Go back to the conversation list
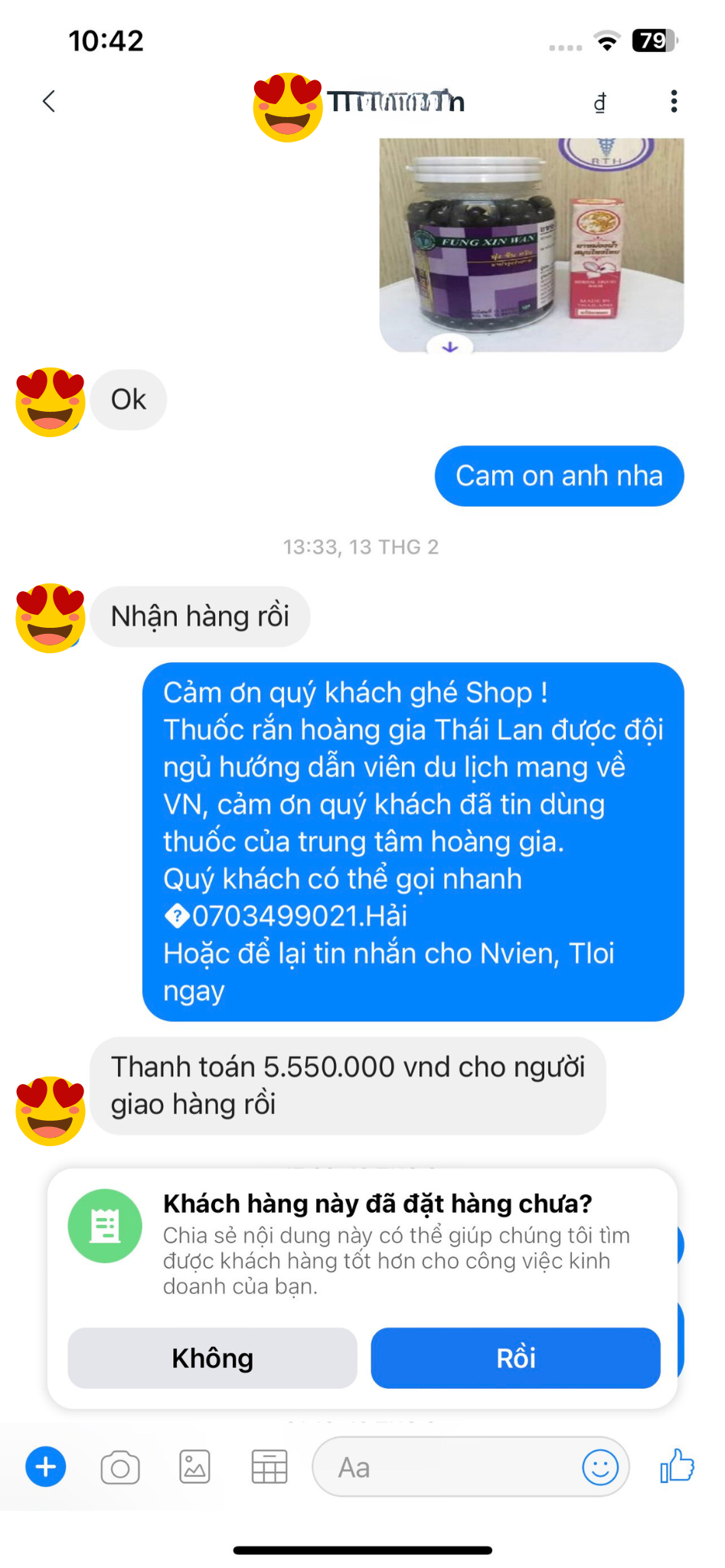725x1568 pixels. pos(49,101)
